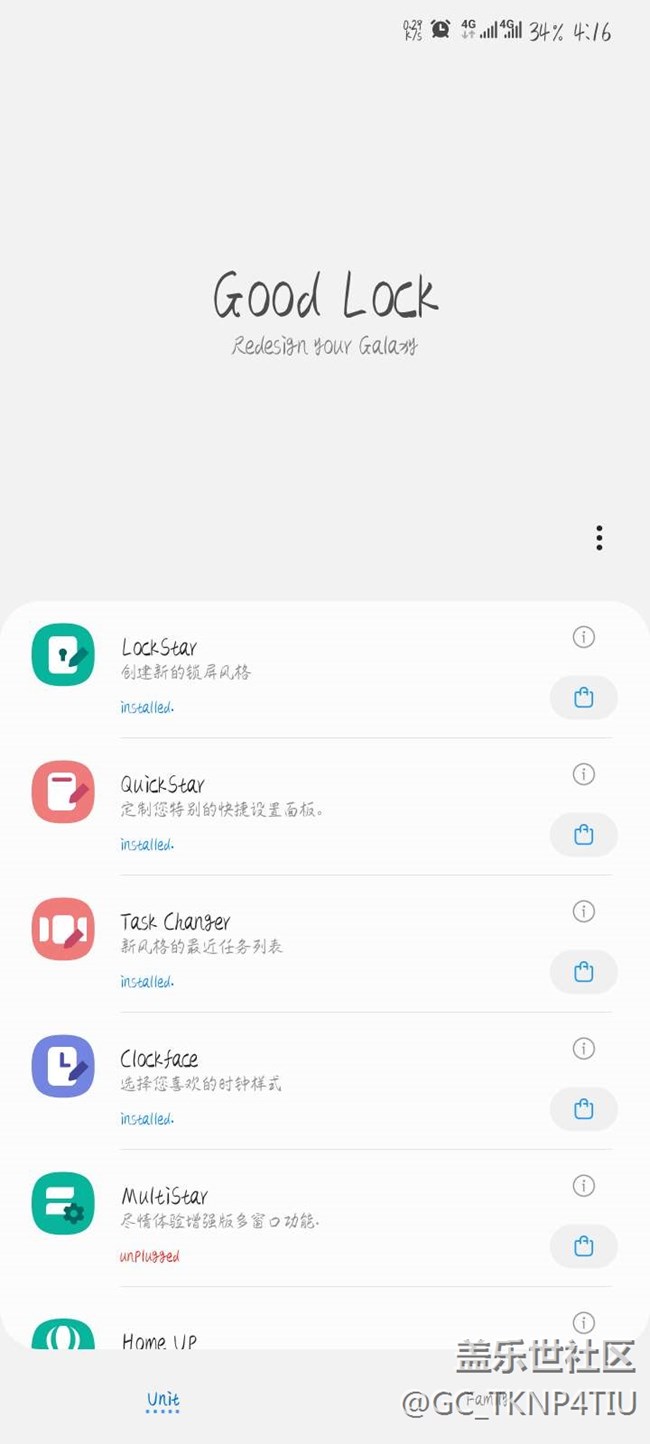Viewport: 650px width, 1444px height.
Task: Open the three-dot overflow menu
Action: pyautogui.click(x=599, y=538)
